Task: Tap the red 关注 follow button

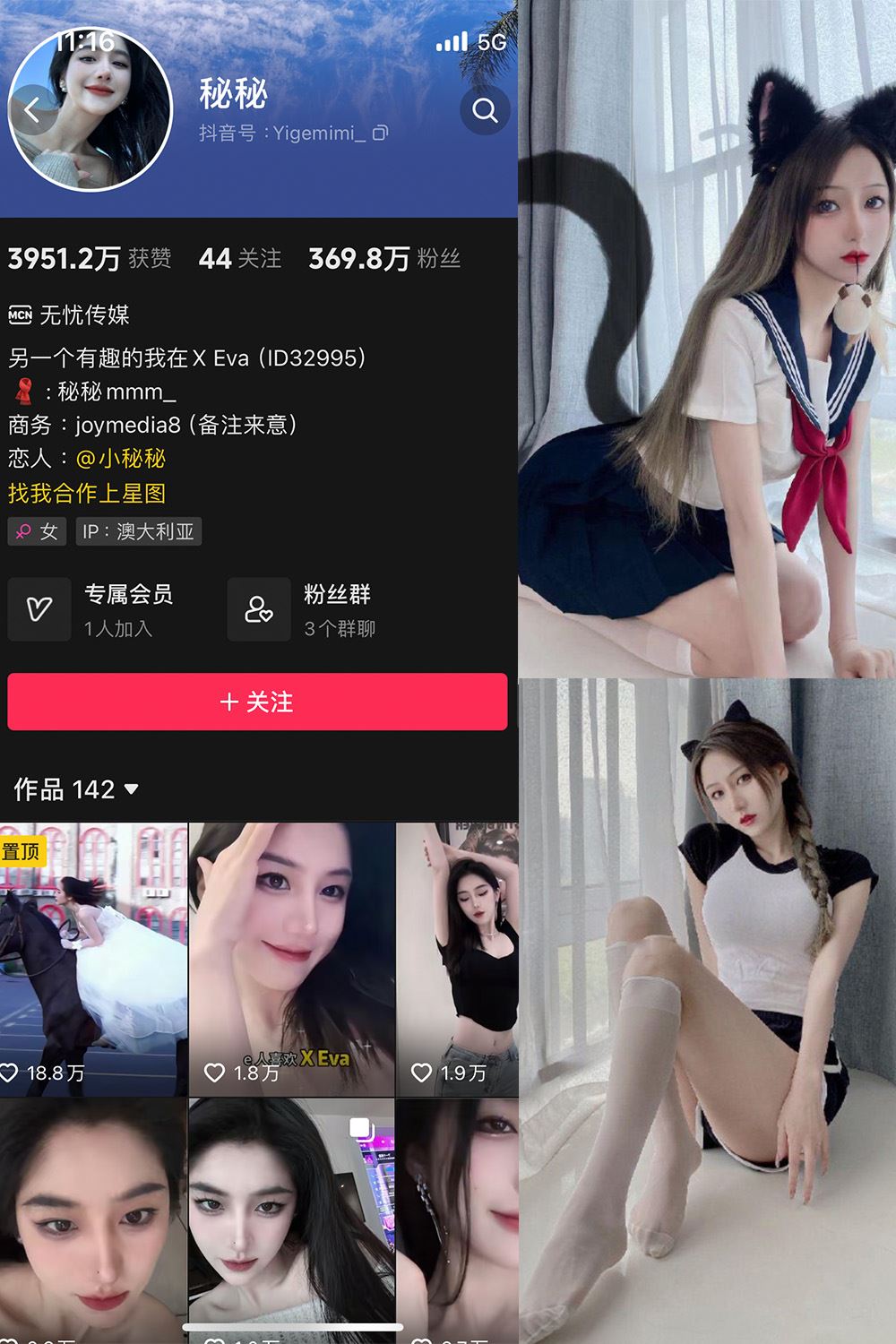Action: tap(259, 702)
